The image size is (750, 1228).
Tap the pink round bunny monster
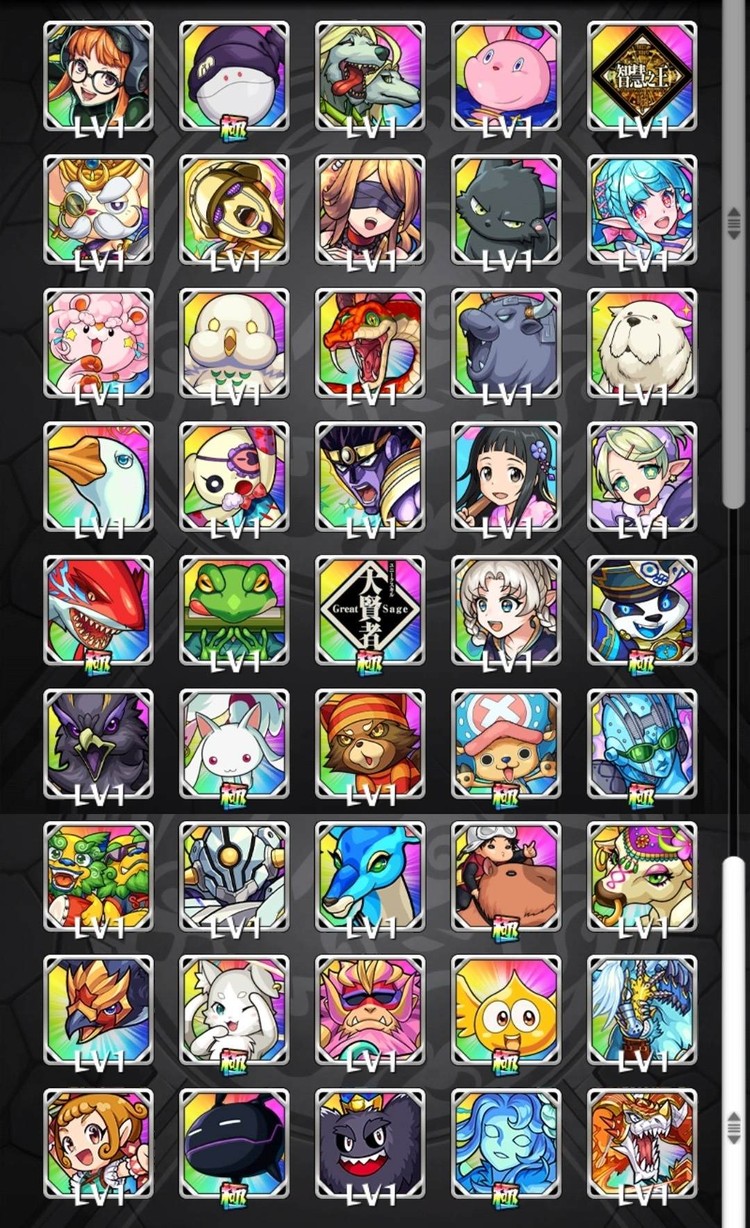click(x=506, y=76)
